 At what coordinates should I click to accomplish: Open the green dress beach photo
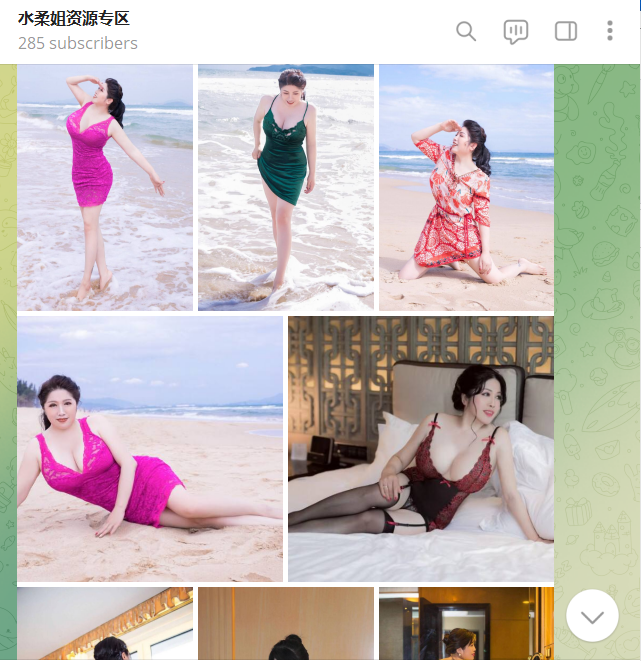(285, 187)
